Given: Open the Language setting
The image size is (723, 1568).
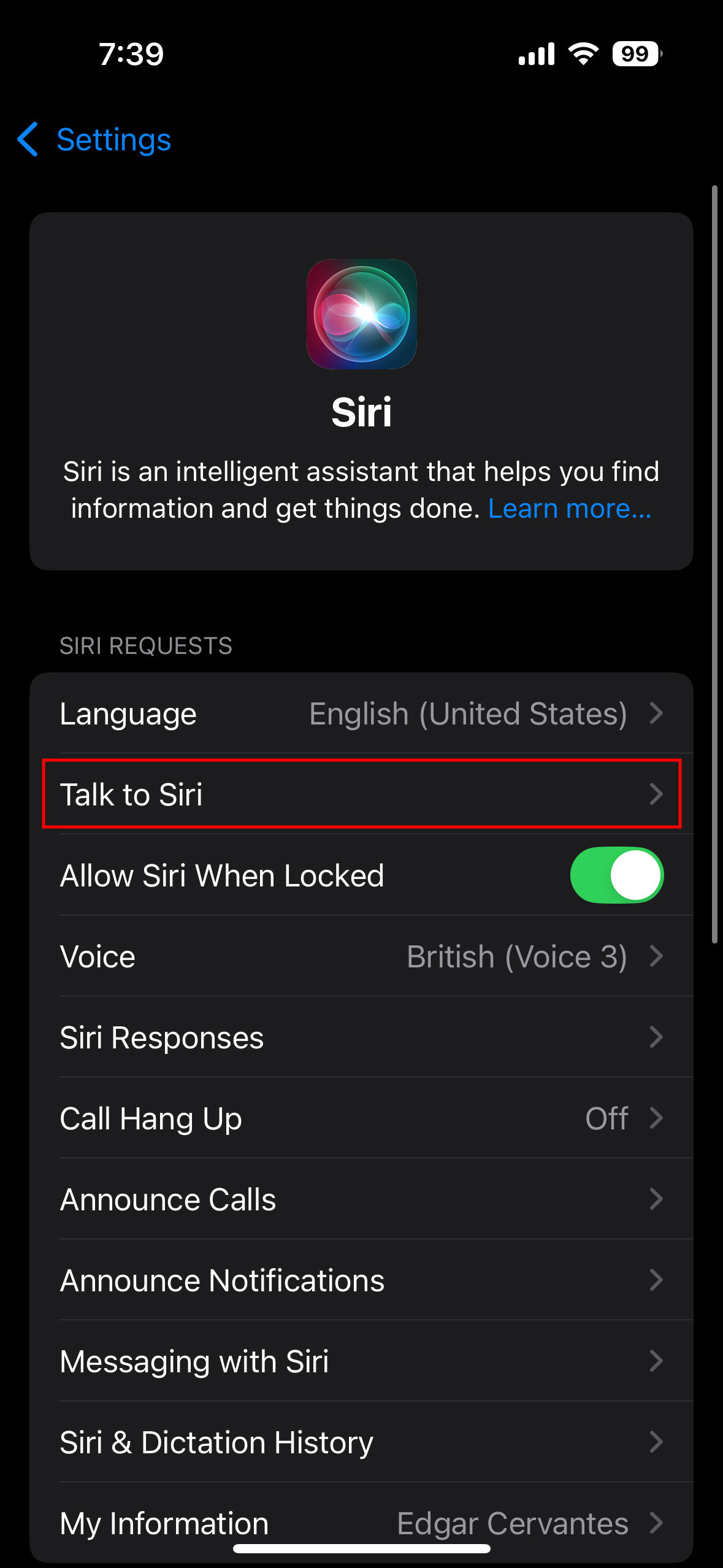Looking at the screenshot, I should tap(361, 713).
